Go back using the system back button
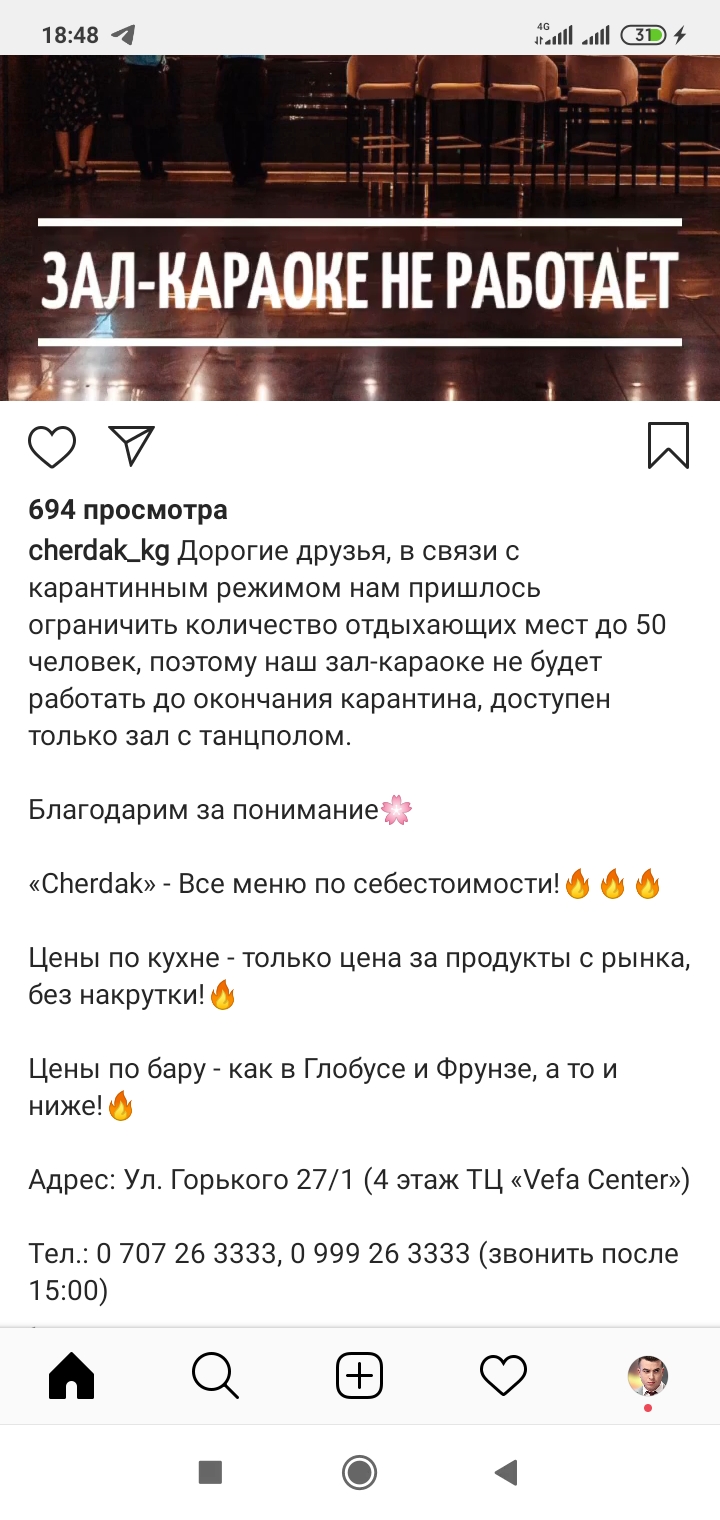The image size is (720, 1520). [507, 1471]
